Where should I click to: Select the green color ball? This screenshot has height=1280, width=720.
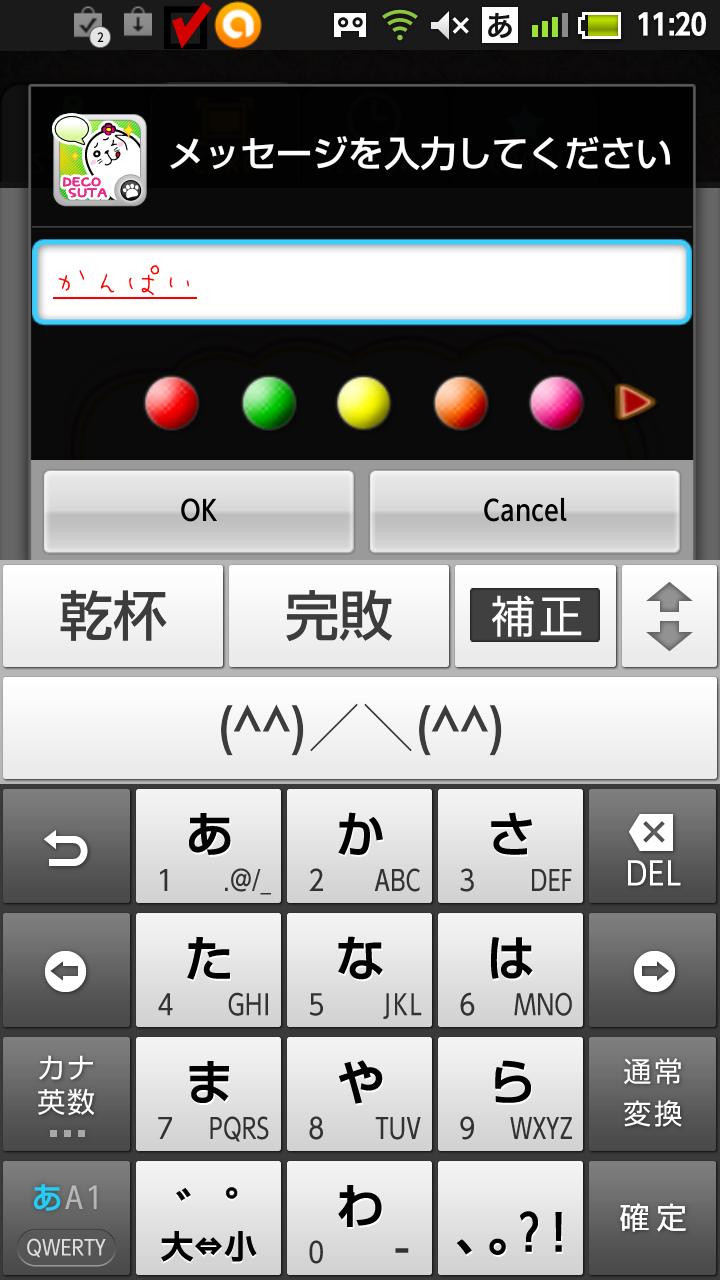269,403
